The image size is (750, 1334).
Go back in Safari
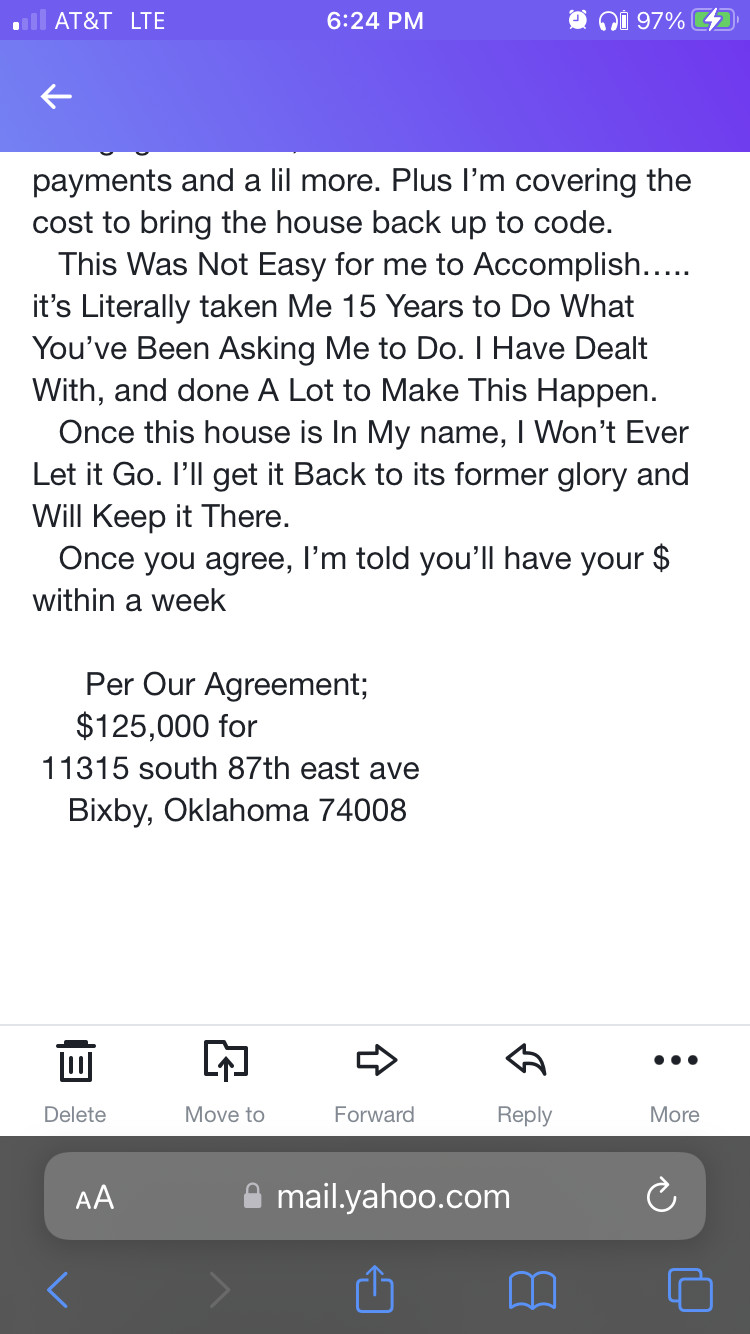58,1290
